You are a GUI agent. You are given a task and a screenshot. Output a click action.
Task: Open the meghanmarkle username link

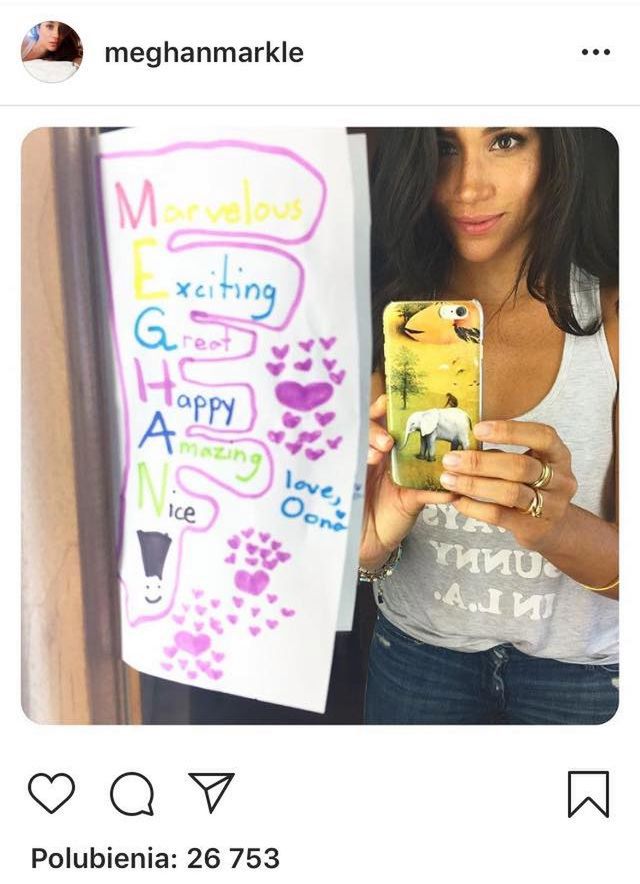(203, 53)
